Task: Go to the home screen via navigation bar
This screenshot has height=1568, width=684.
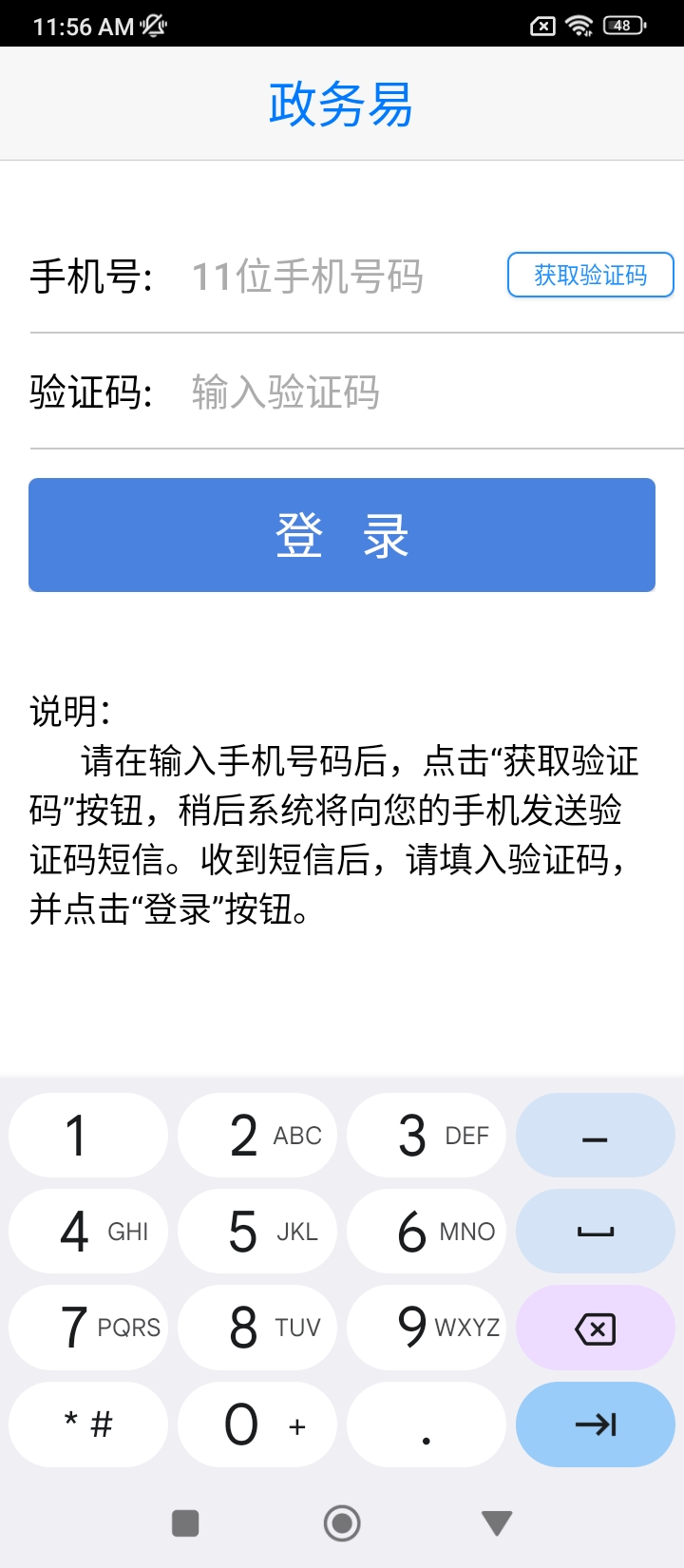Action: click(x=342, y=1523)
